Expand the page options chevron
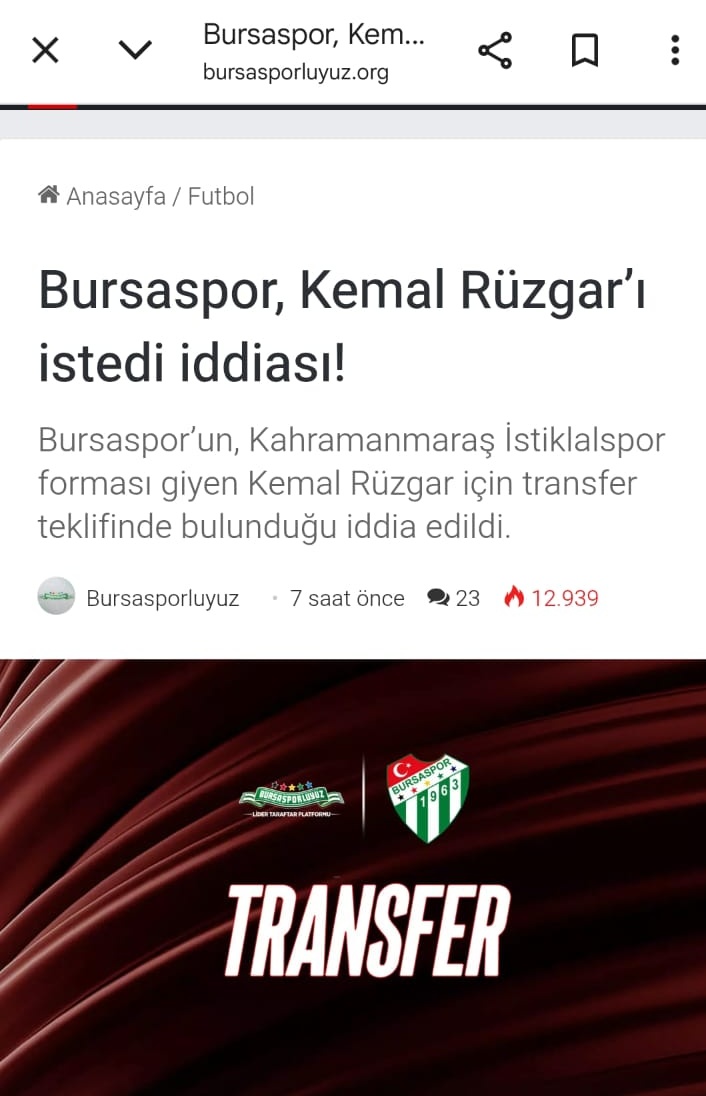706x1096 pixels. tap(135, 50)
